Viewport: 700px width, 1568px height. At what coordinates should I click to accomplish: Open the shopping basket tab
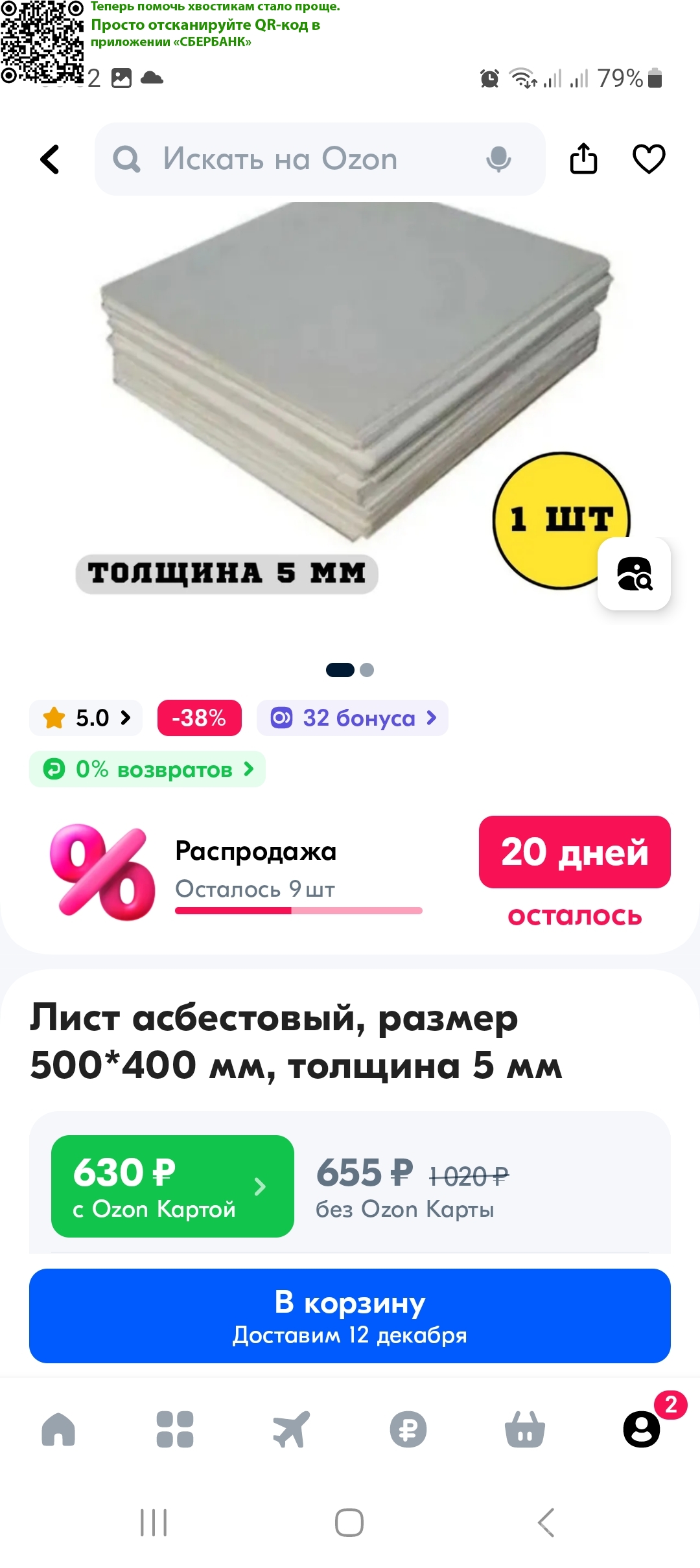click(525, 1429)
